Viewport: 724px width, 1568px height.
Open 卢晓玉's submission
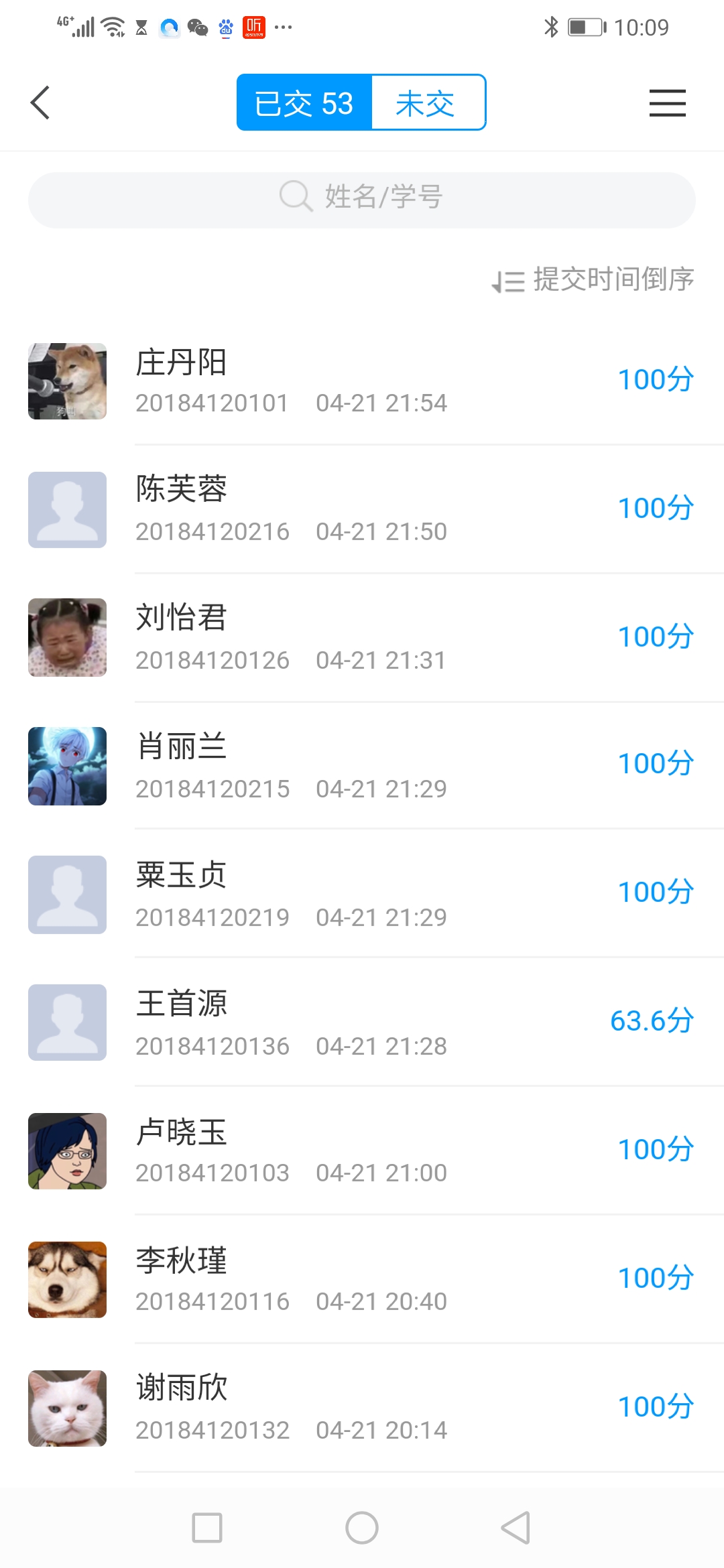[x=362, y=1151]
